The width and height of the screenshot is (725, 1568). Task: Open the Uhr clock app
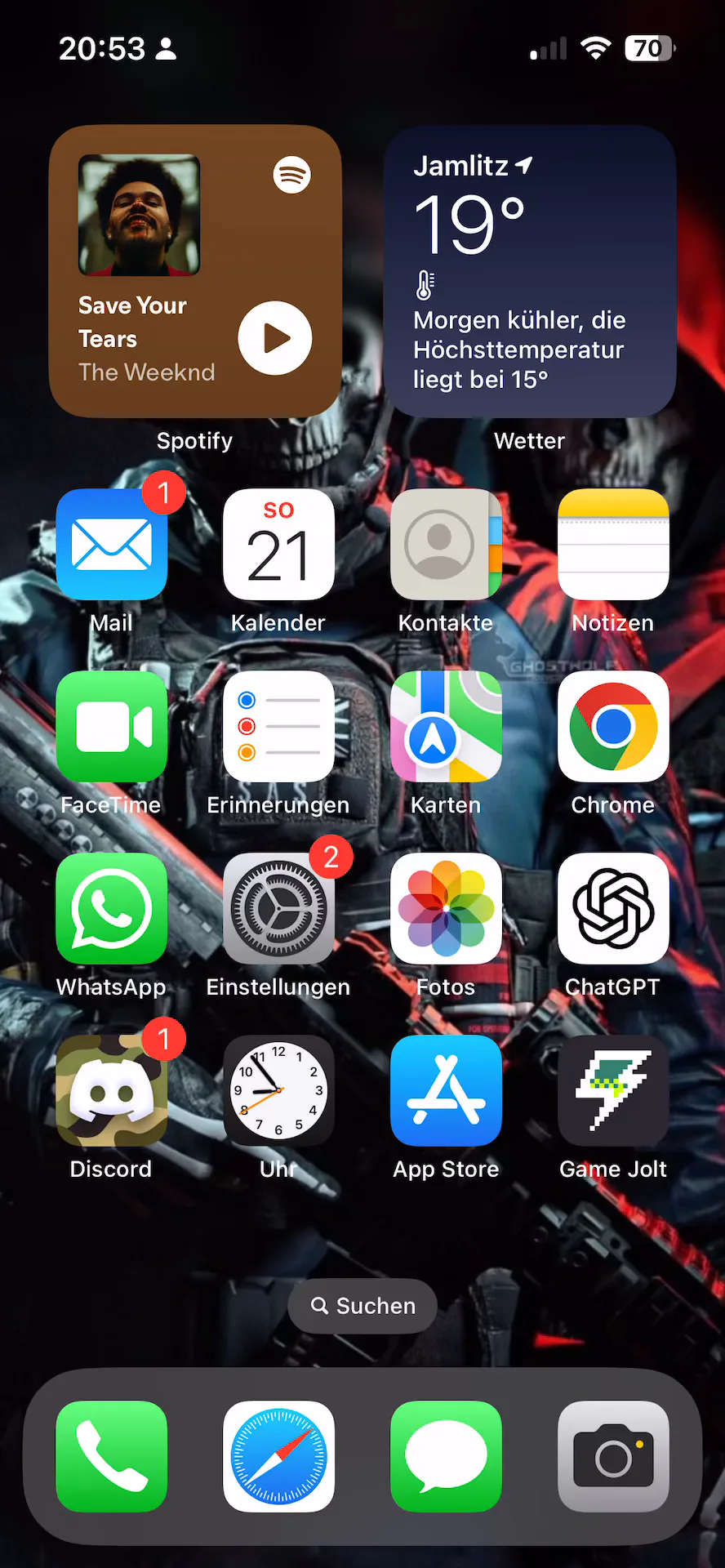(278, 1091)
